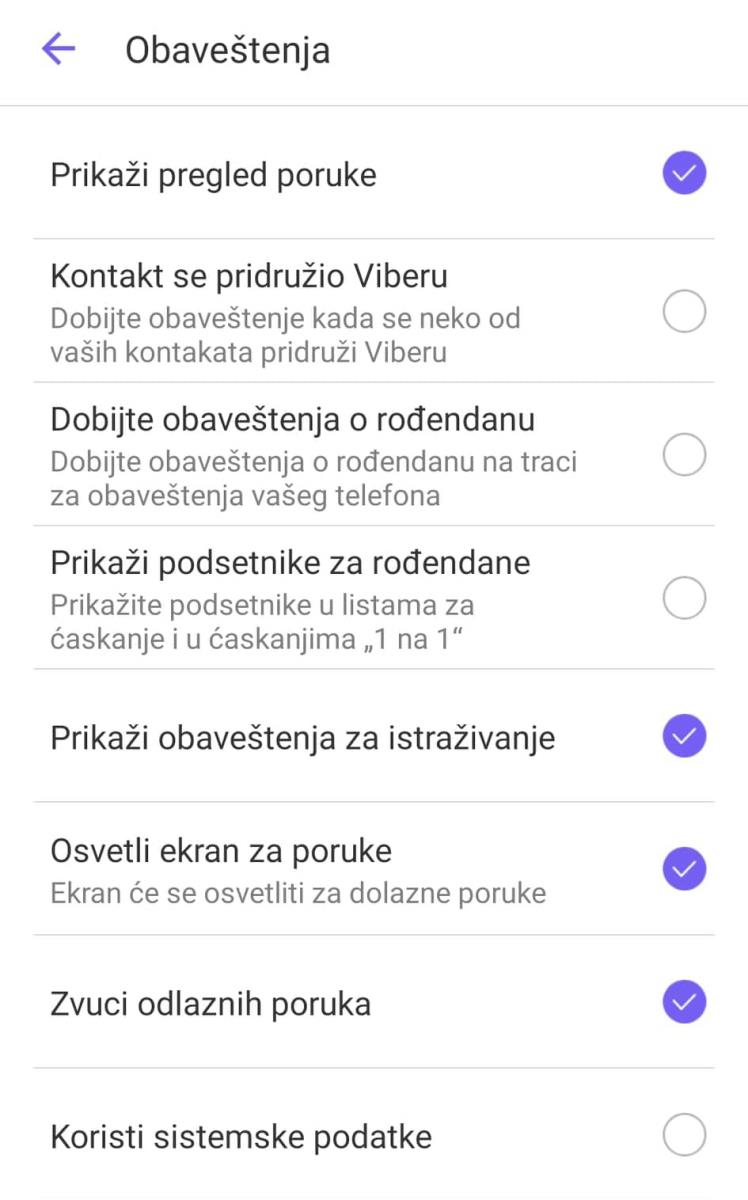This screenshot has height=1200, width=748.
Task: Go back from the Obaveštenja screen
Action: [x=58, y=49]
